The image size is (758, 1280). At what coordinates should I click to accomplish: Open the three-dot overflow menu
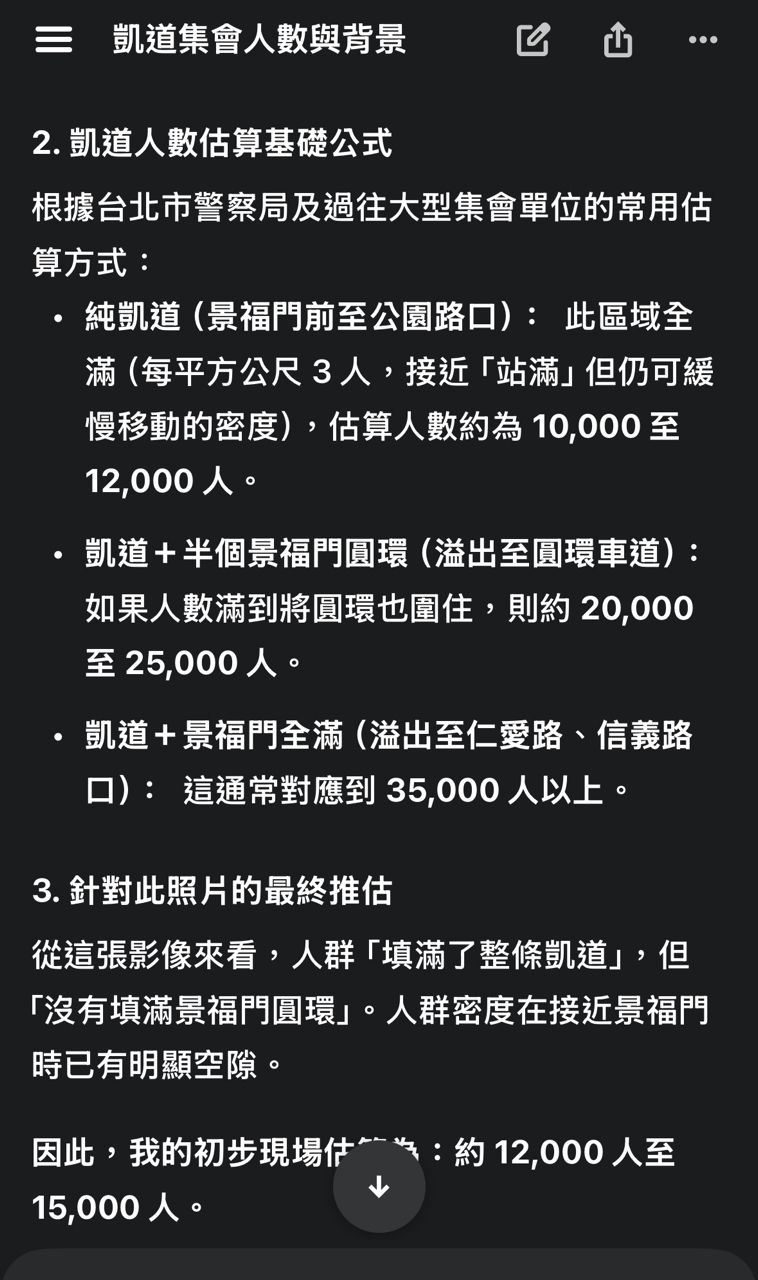coord(703,40)
